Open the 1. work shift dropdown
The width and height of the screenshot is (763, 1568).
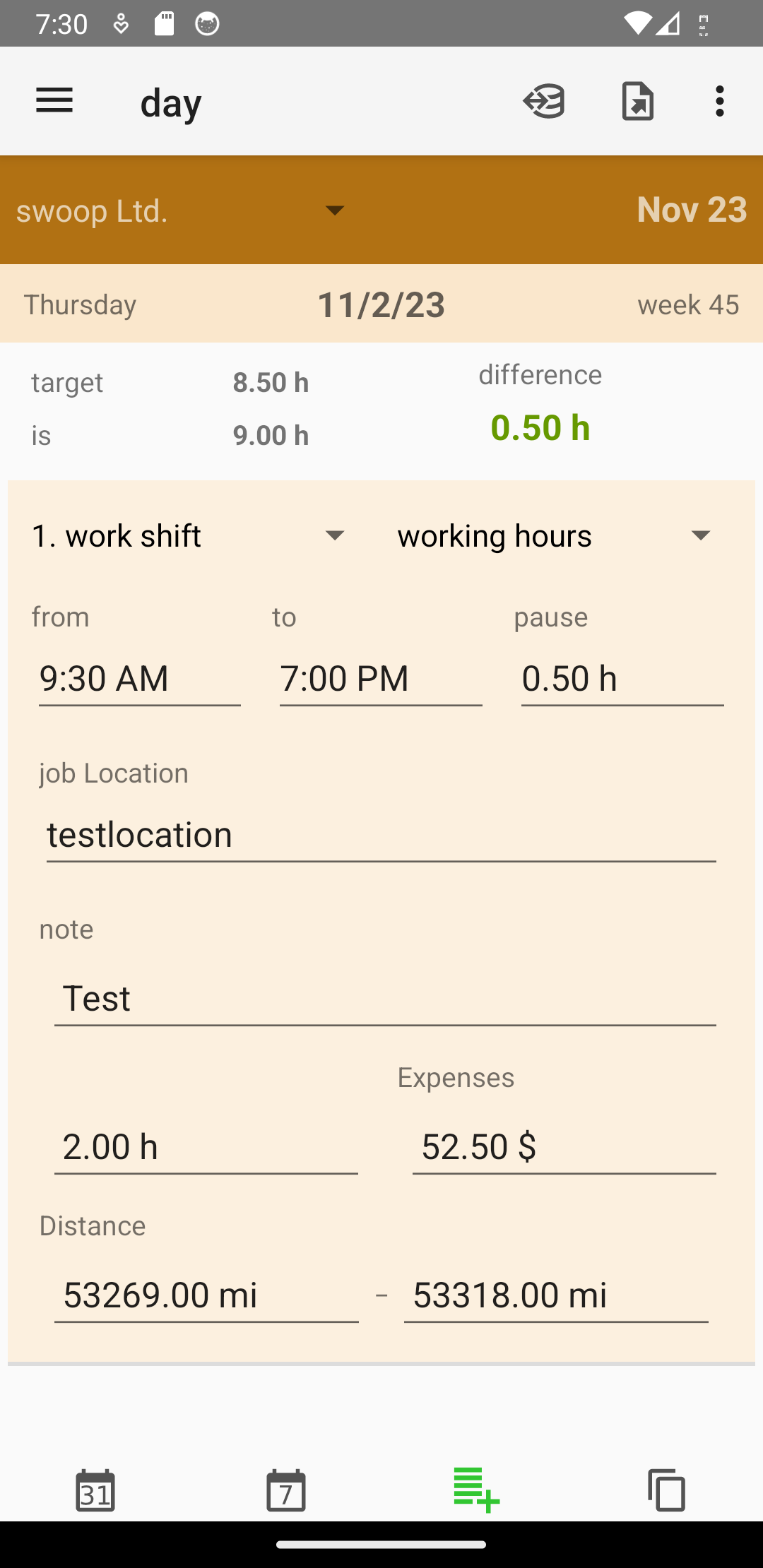click(x=189, y=535)
